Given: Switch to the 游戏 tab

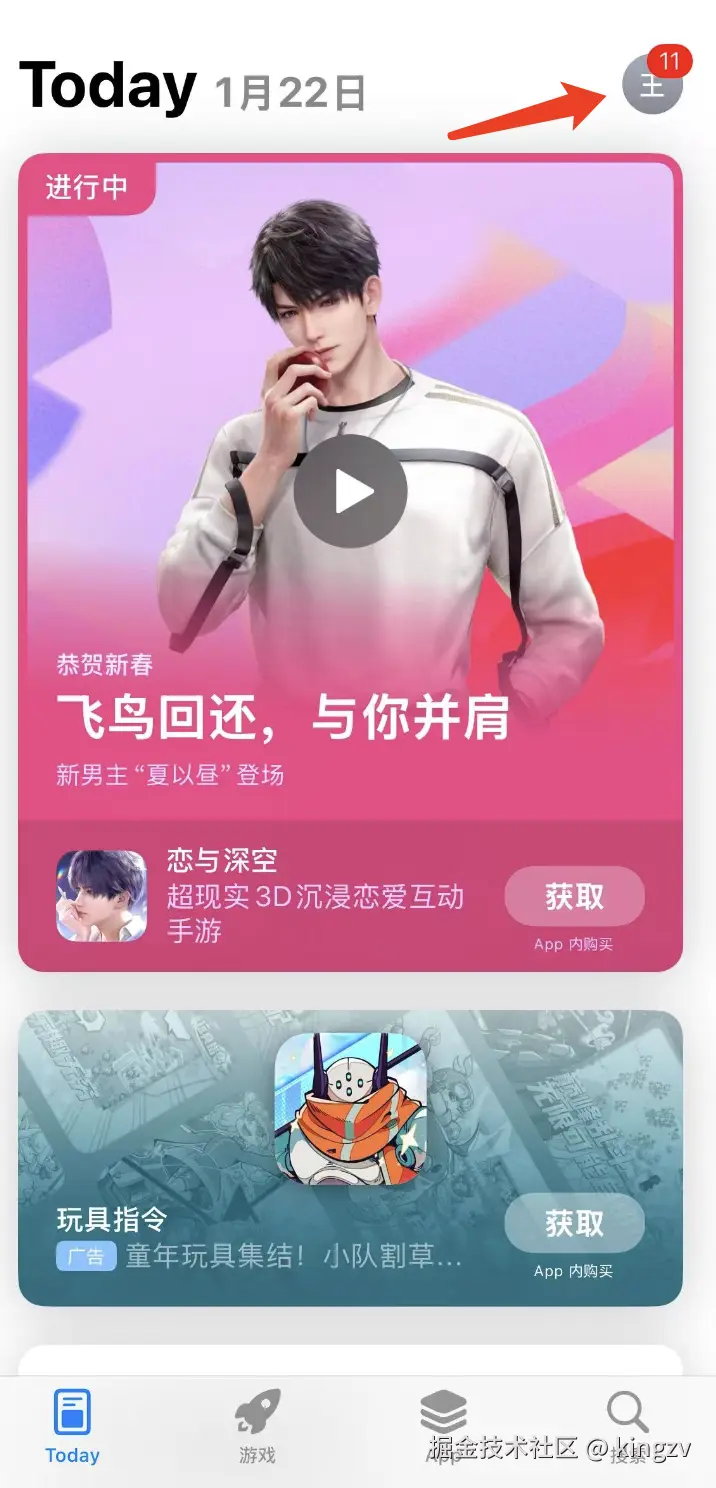Looking at the screenshot, I should click(x=257, y=1427).
